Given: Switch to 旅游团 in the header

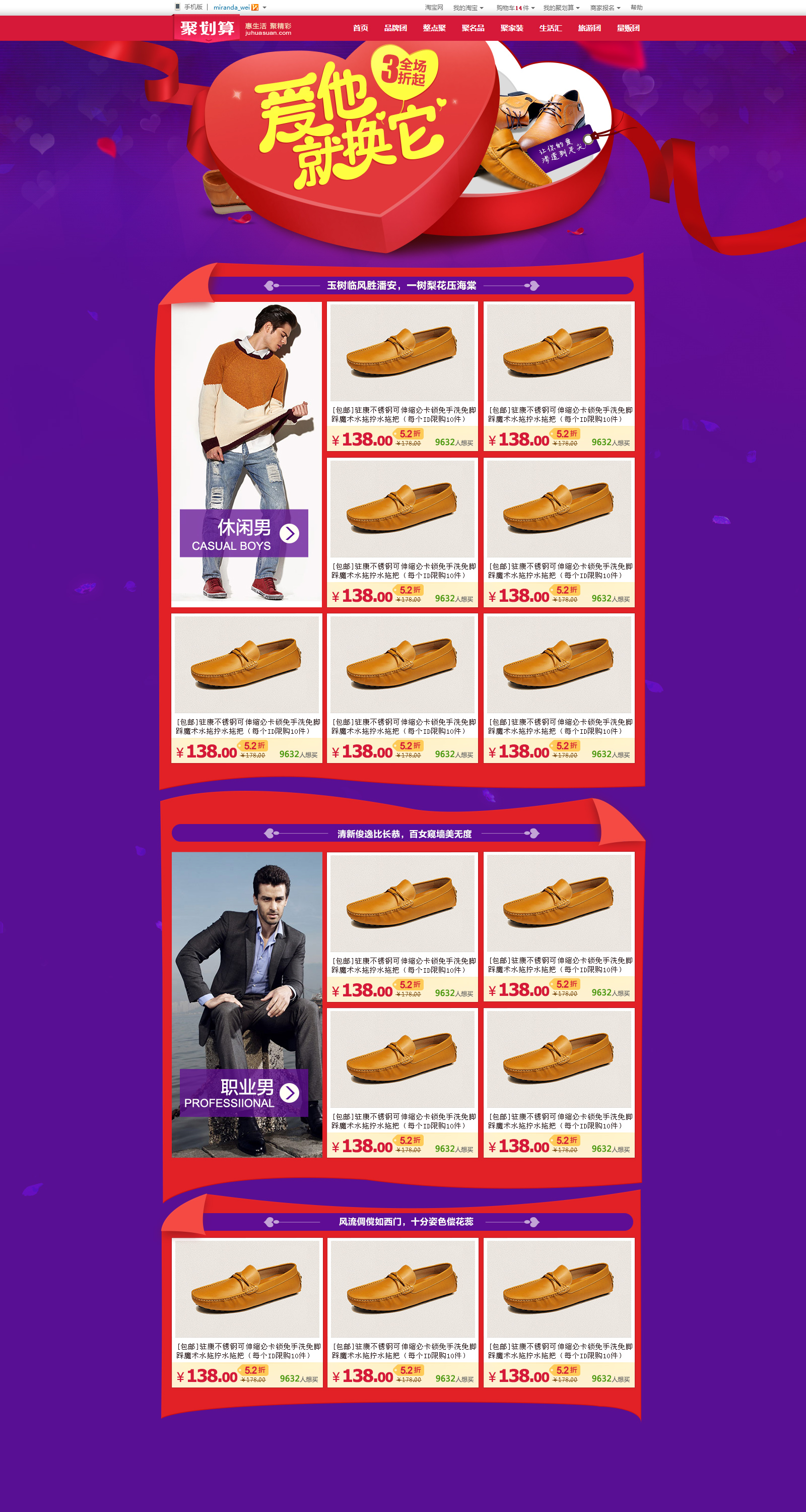Looking at the screenshot, I should pyautogui.click(x=589, y=28).
